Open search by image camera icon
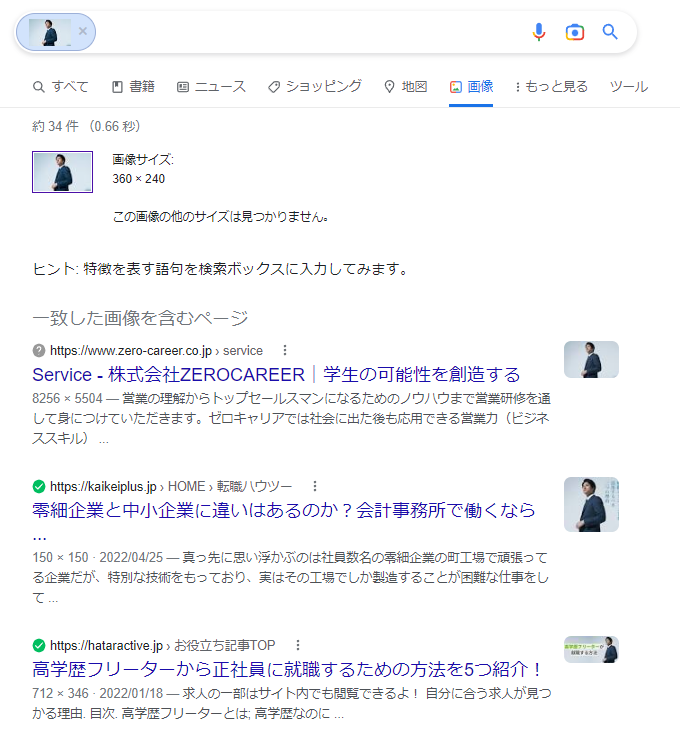Viewport: 680px width, 735px height. click(574, 32)
